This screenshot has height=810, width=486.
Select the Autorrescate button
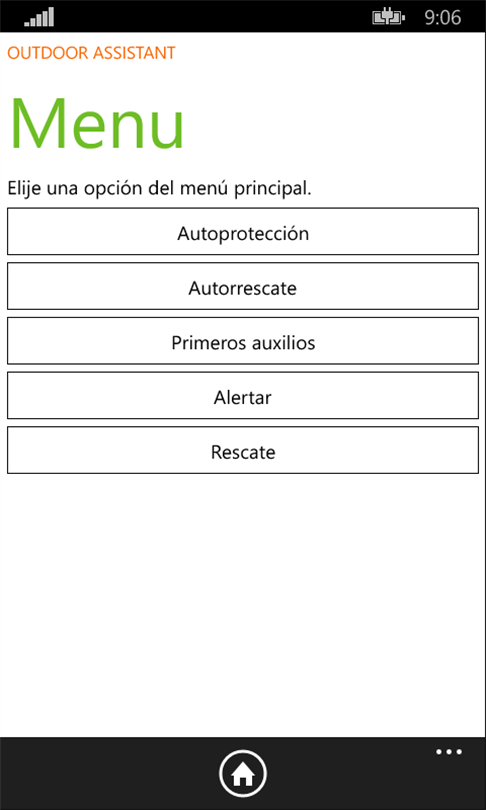click(243, 286)
